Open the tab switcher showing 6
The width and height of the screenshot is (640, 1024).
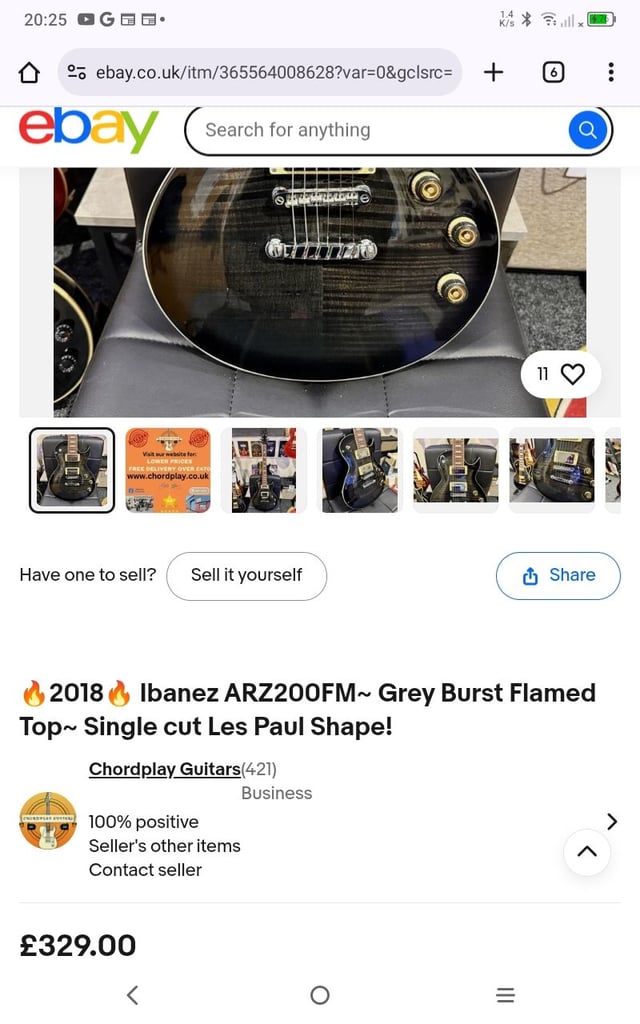[553, 72]
